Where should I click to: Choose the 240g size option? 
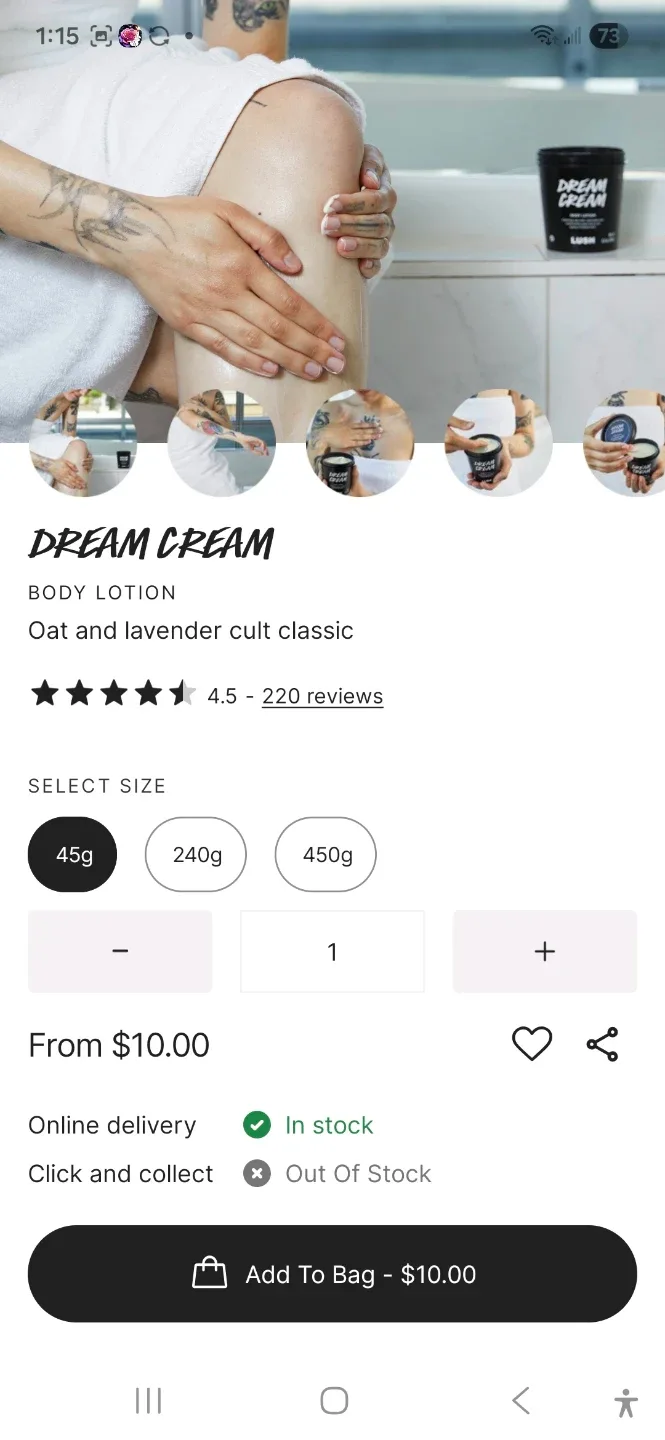(196, 855)
